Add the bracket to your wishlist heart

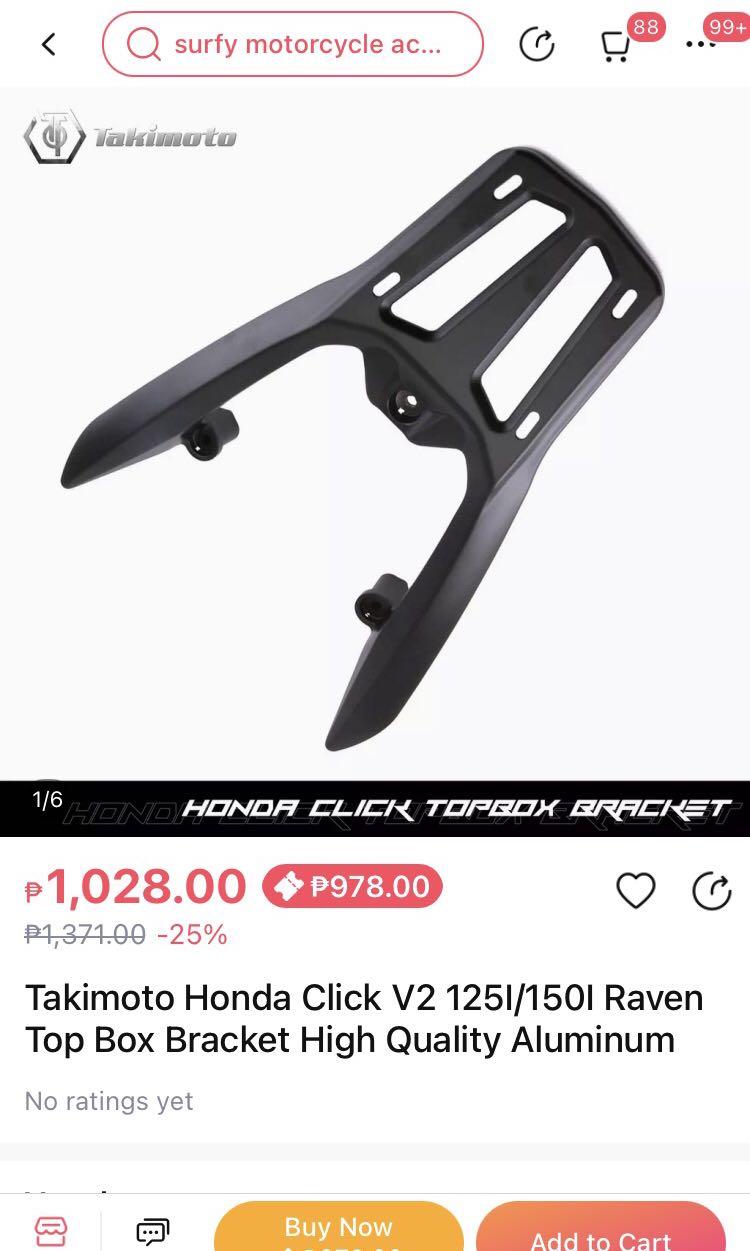pyautogui.click(x=636, y=888)
